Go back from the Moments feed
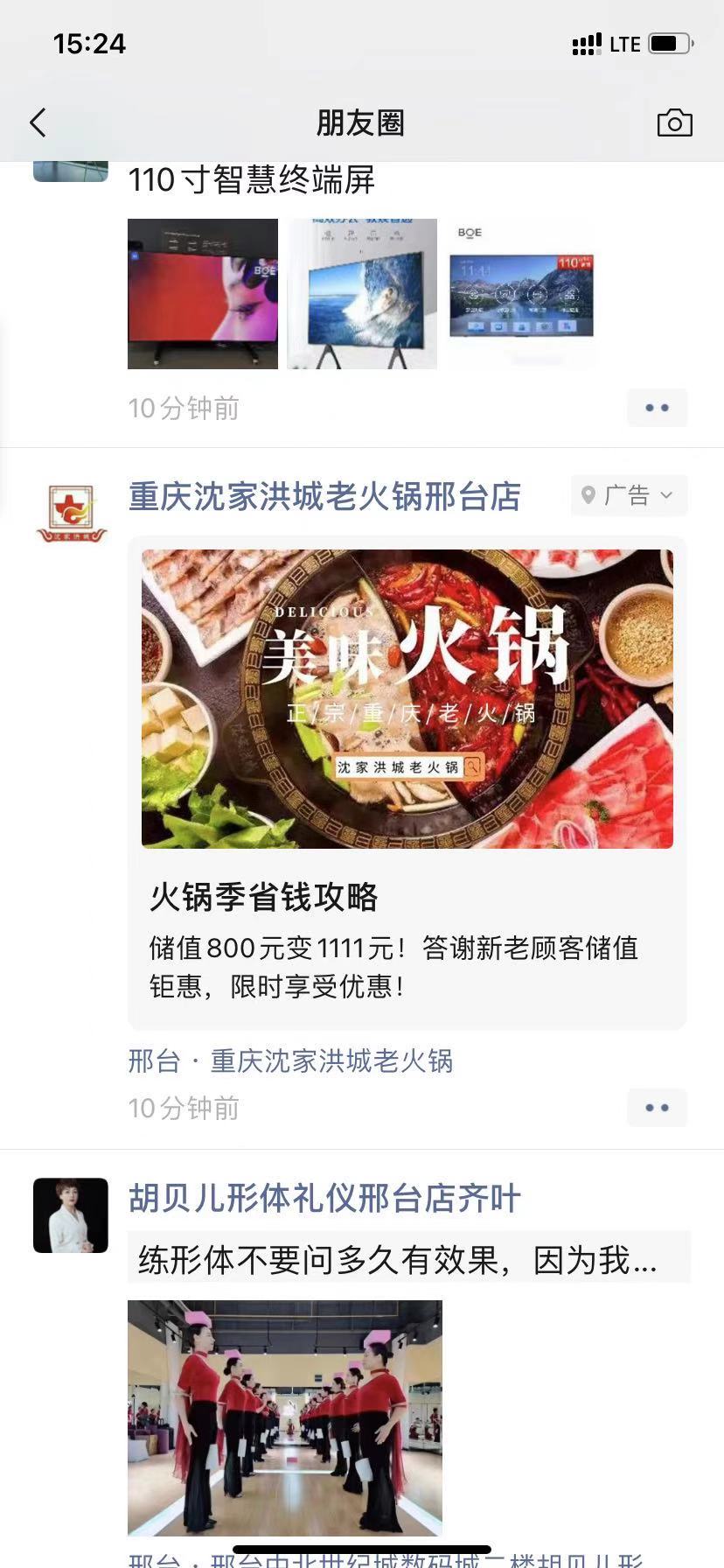 pos(38,123)
